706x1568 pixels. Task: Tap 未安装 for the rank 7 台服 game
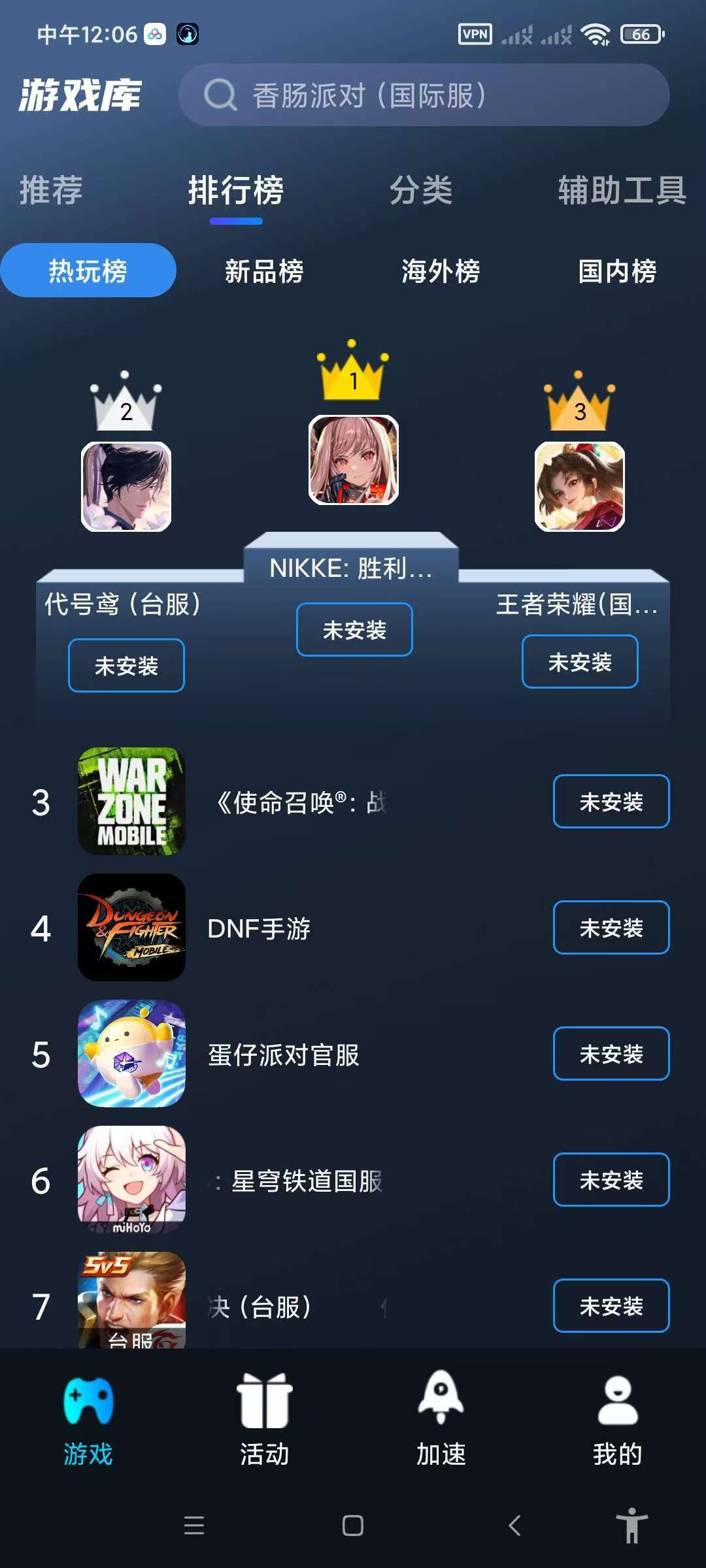tap(611, 1306)
